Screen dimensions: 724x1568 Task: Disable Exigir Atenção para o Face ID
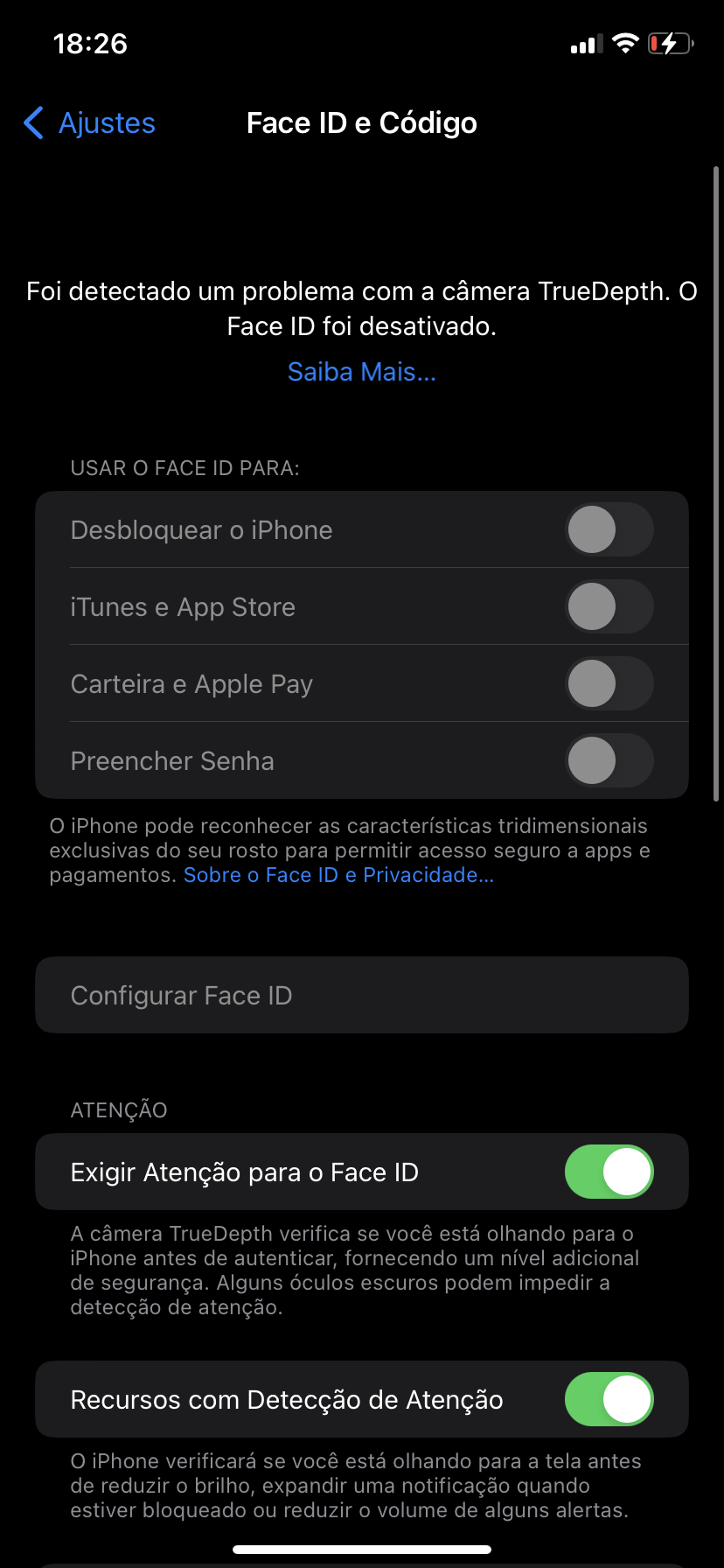(x=609, y=1172)
